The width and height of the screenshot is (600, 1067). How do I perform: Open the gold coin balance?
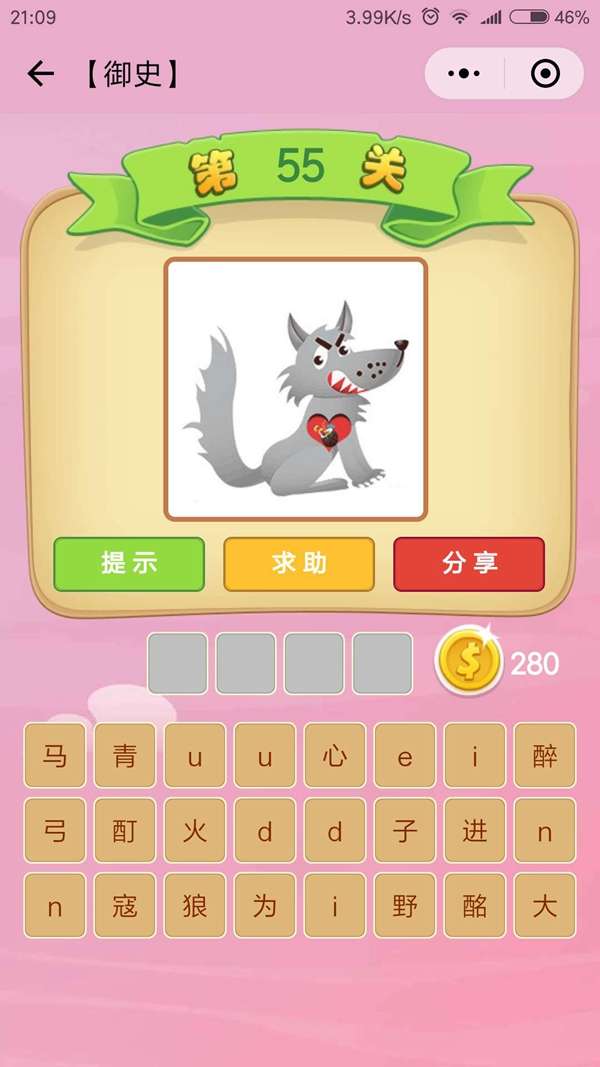coord(468,660)
